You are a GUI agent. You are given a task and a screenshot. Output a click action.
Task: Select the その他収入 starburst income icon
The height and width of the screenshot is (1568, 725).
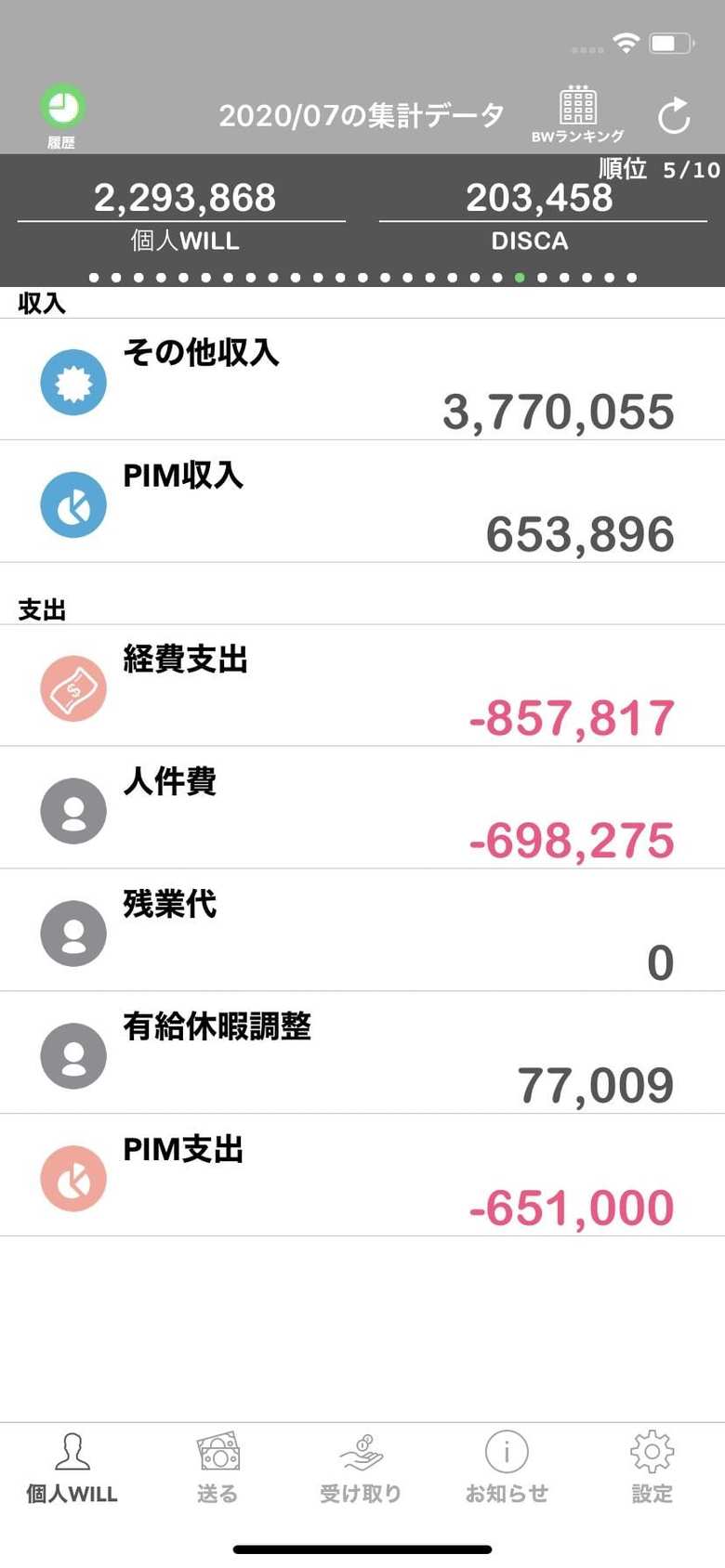click(72, 380)
